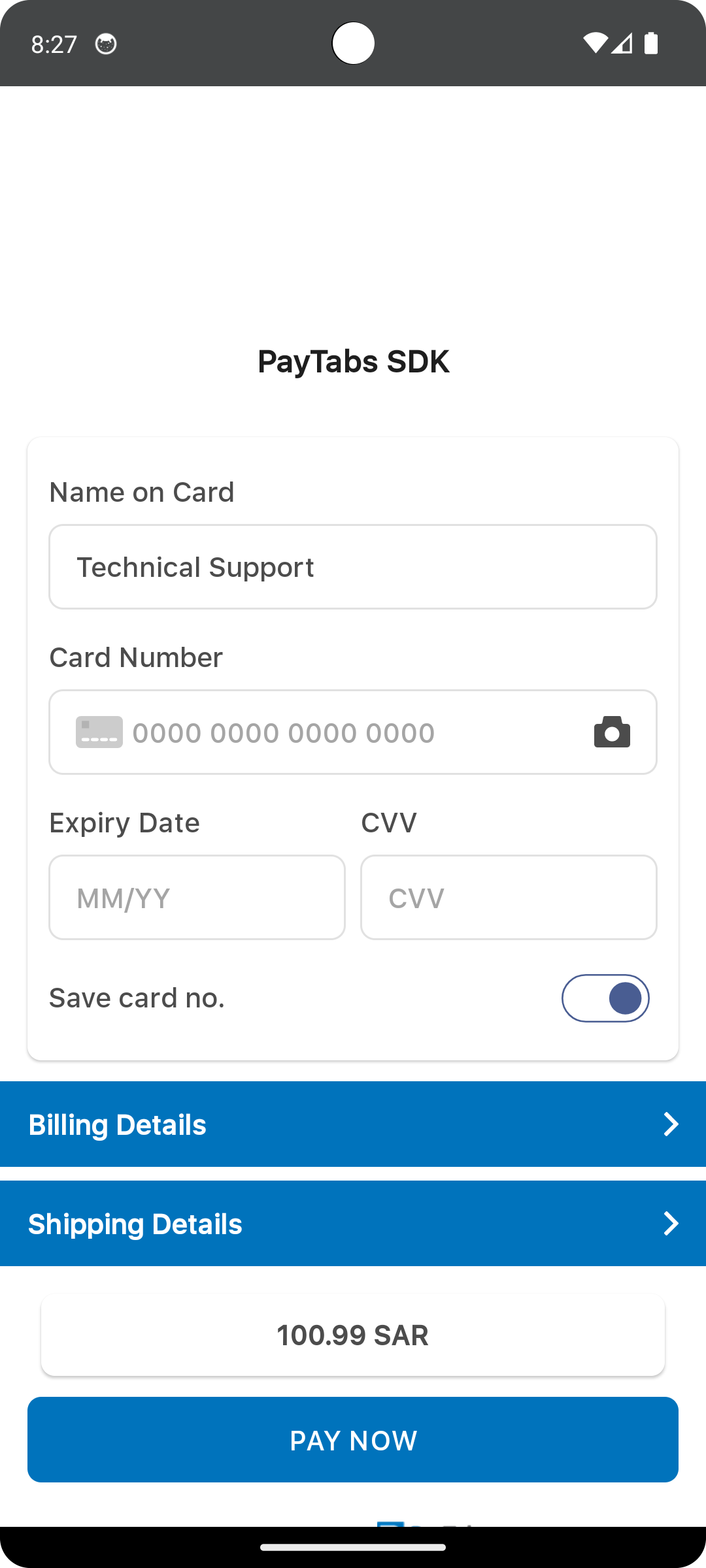
Task: Focus the Card Number field
Action: [x=353, y=732]
